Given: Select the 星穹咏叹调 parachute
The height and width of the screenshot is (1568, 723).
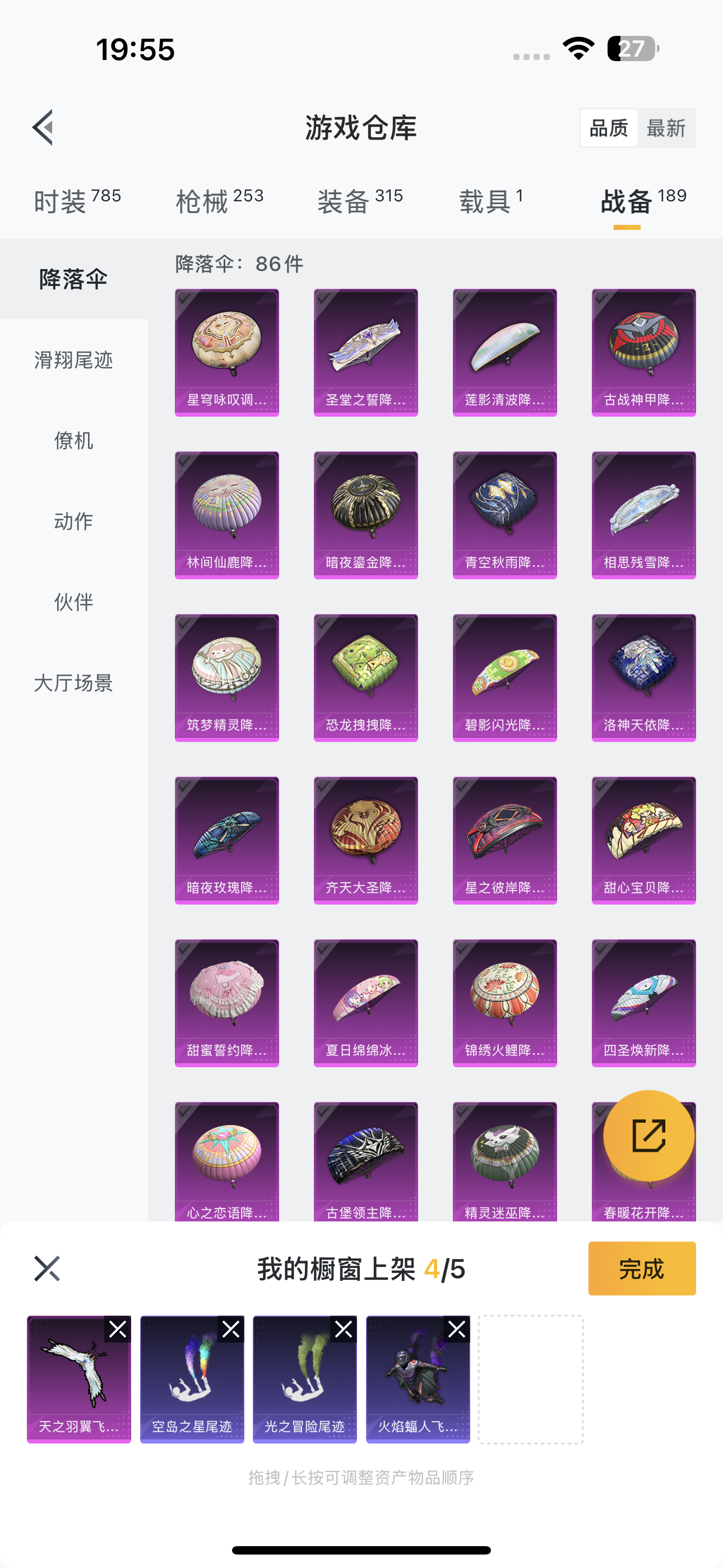Looking at the screenshot, I should click(x=227, y=352).
